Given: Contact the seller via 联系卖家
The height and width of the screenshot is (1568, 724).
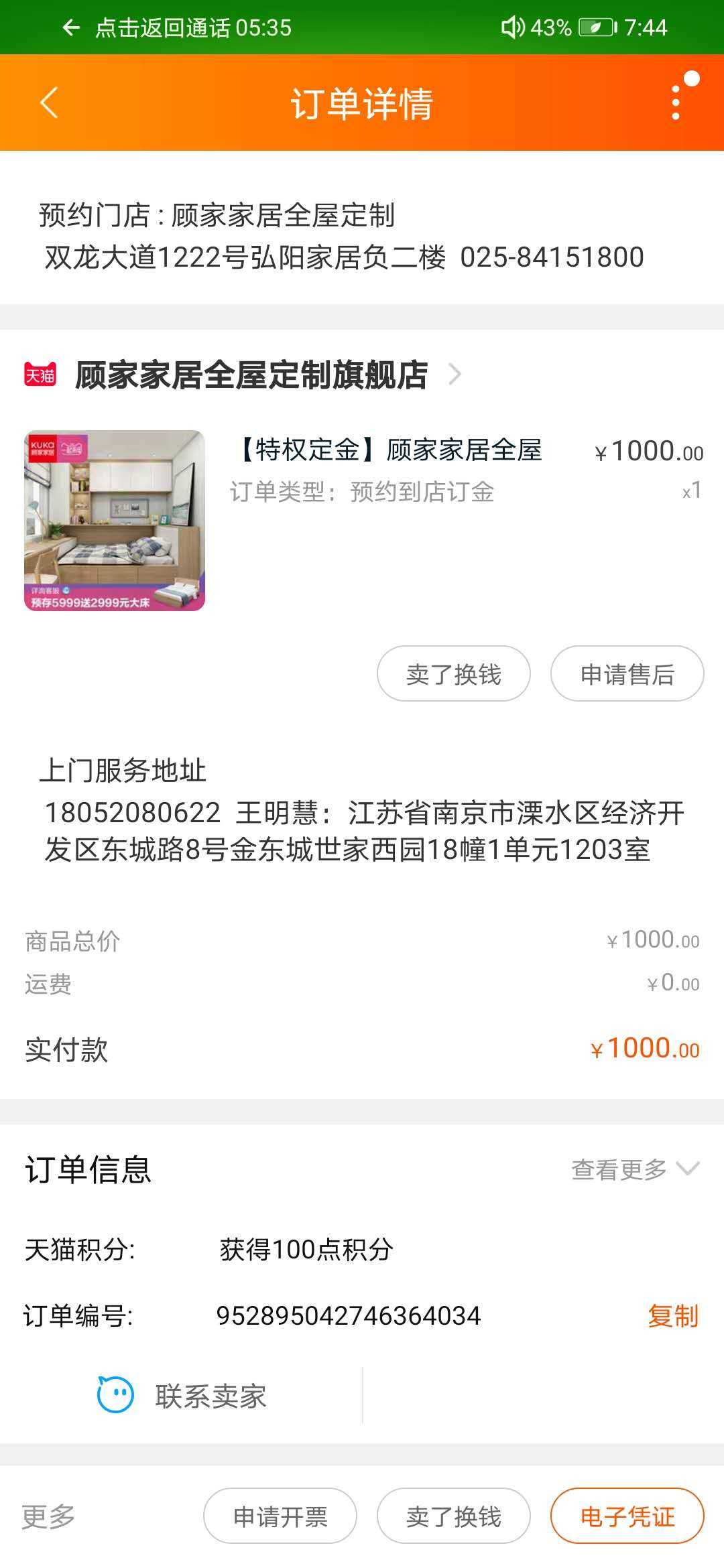Looking at the screenshot, I should click(182, 1396).
